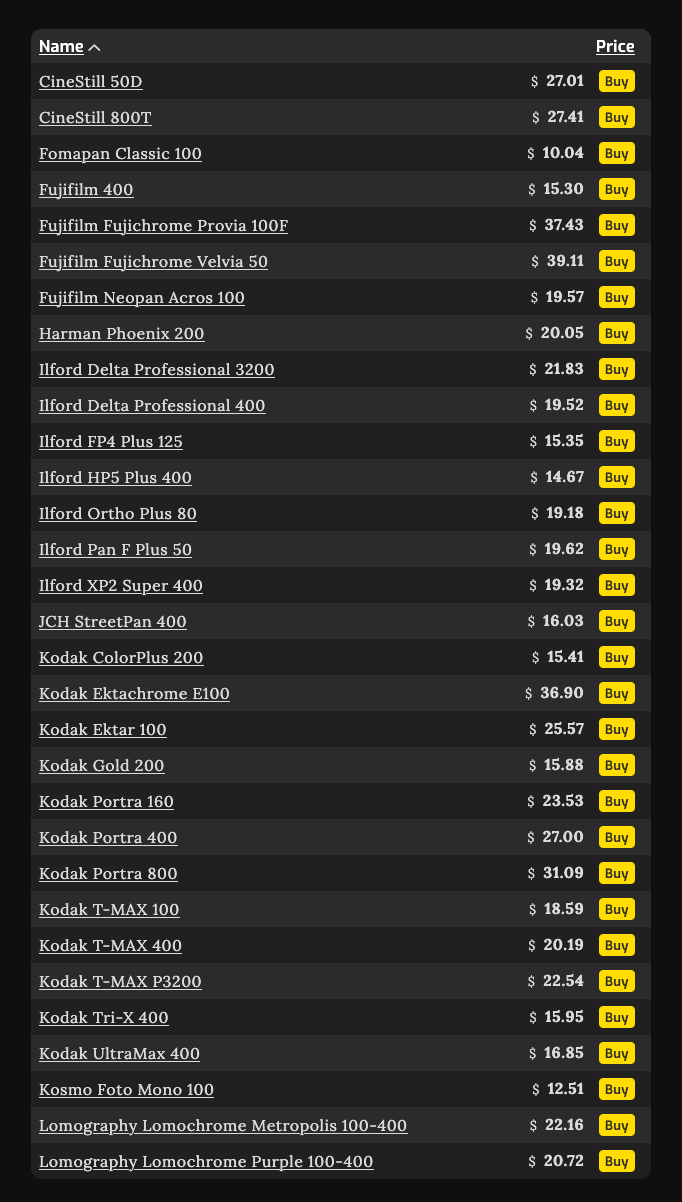Open Harman Phoenix 200 link
The height and width of the screenshot is (1202, 682).
[x=121, y=333]
